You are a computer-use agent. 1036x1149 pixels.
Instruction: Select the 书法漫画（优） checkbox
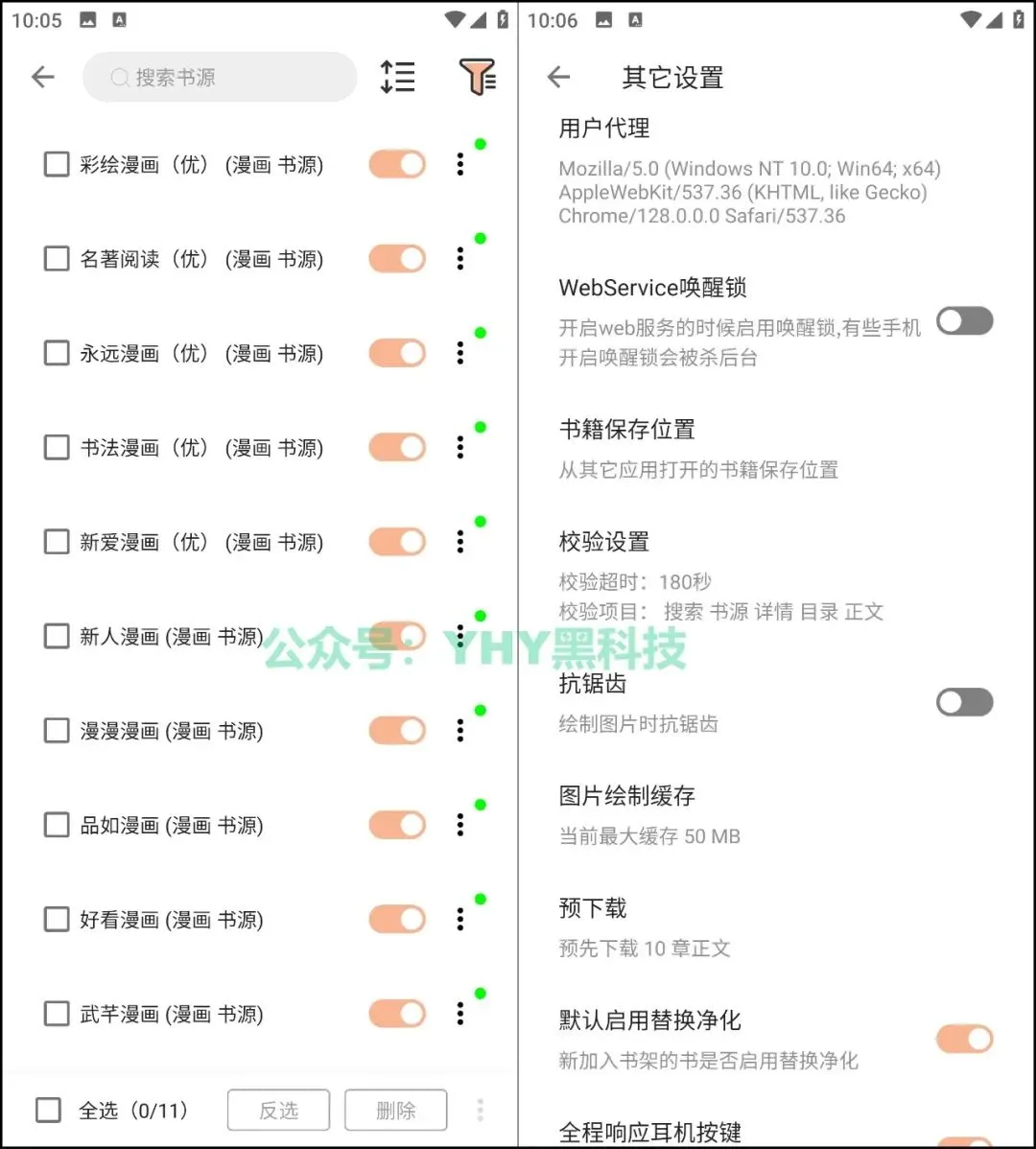coord(57,448)
